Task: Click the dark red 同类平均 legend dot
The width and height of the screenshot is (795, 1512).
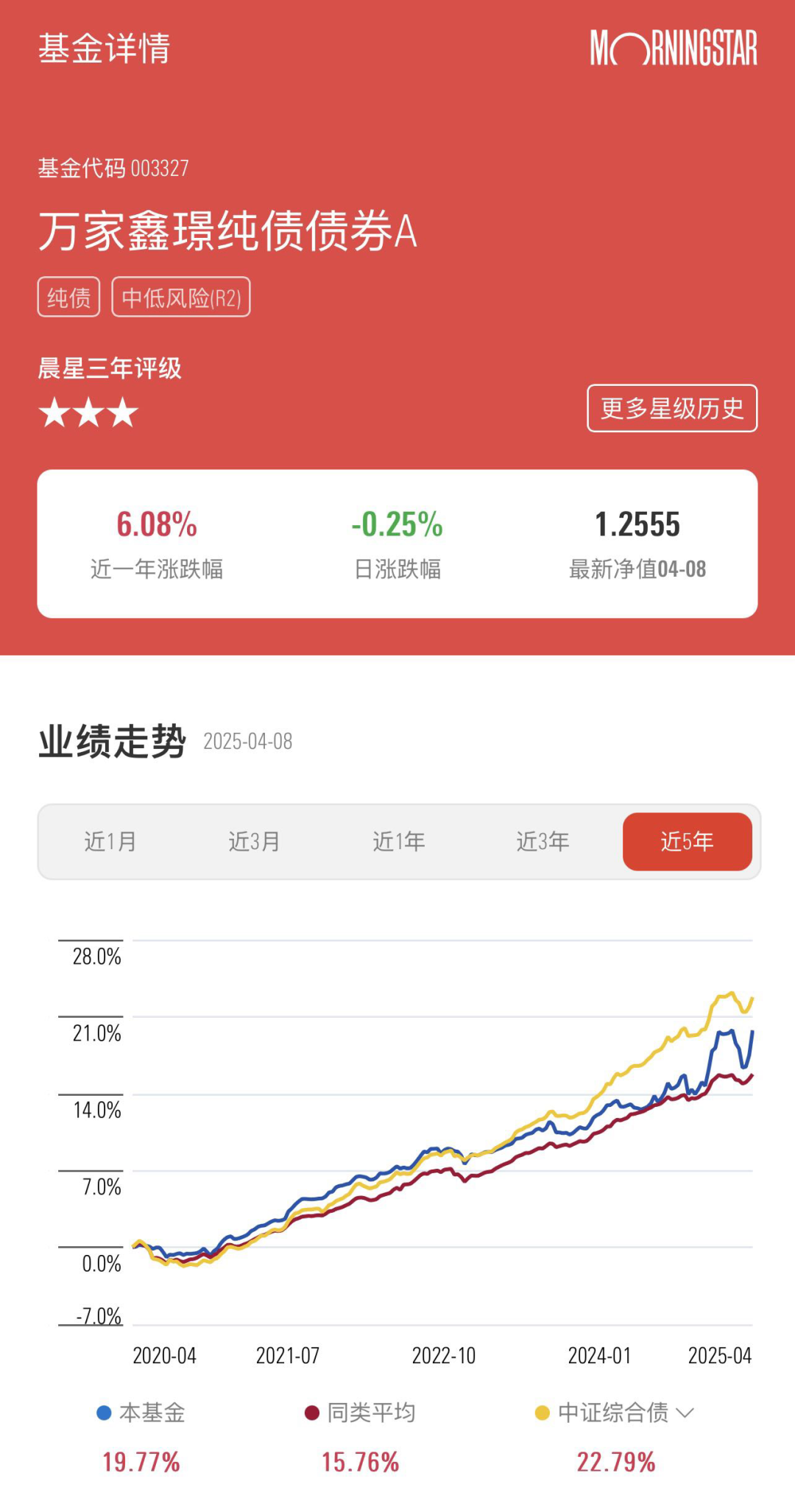Action: pos(312,1413)
